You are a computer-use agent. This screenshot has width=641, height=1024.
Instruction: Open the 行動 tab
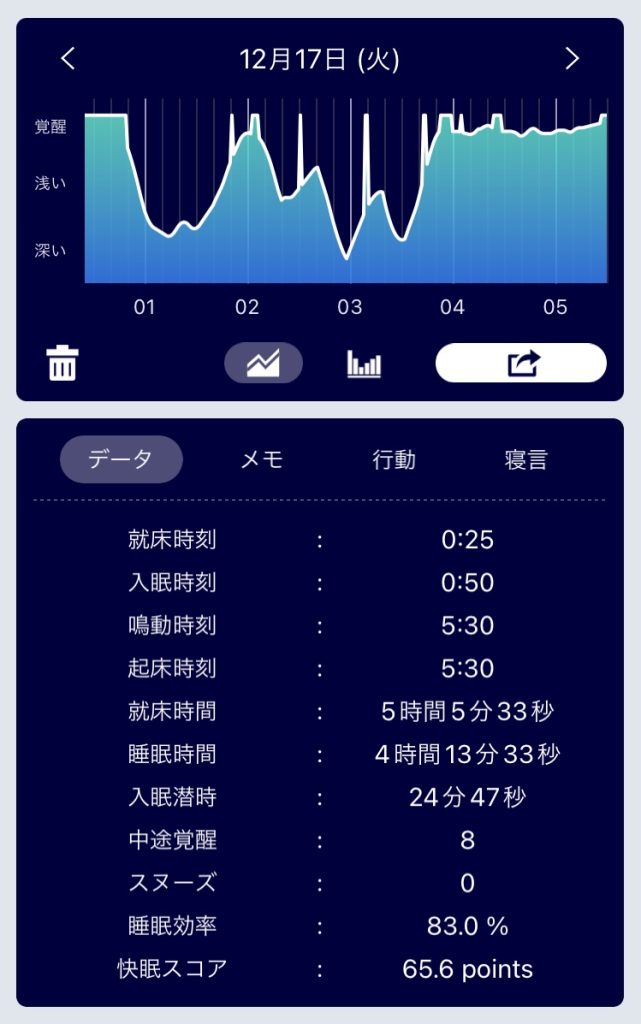[x=394, y=460]
